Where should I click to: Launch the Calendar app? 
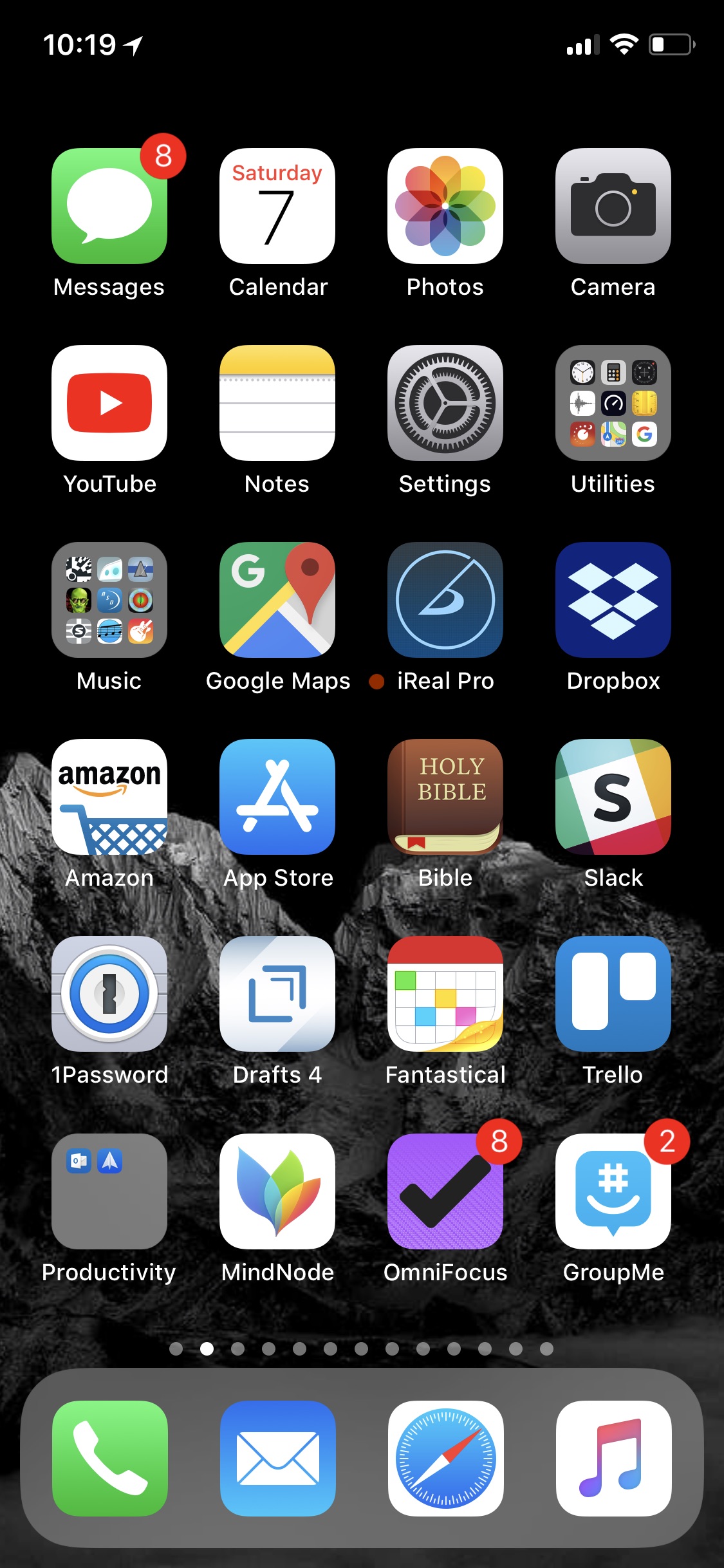[x=277, y=206]
